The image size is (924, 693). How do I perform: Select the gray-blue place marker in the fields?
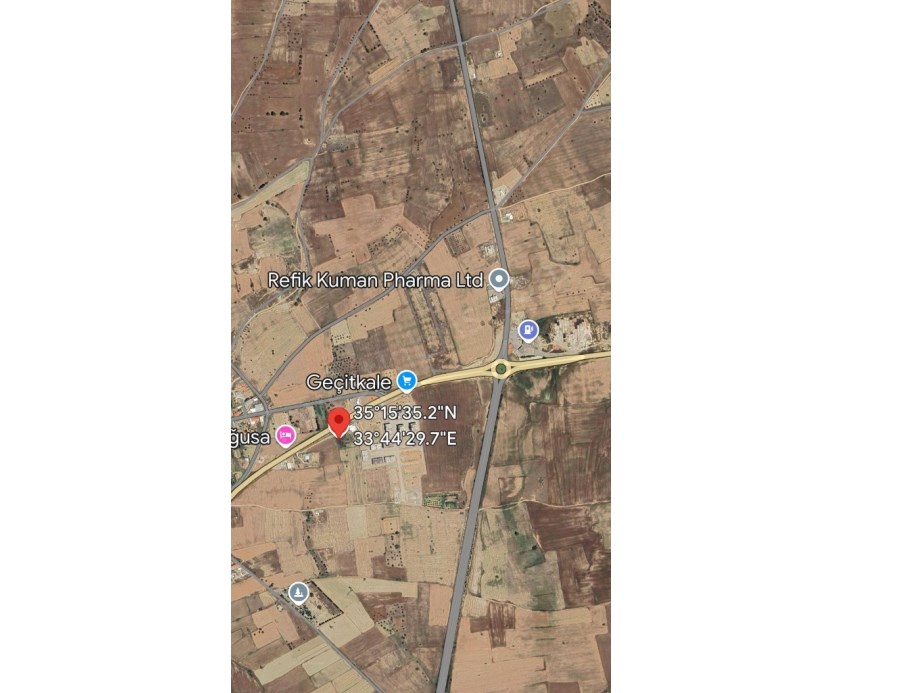click(x=298, y=593)
